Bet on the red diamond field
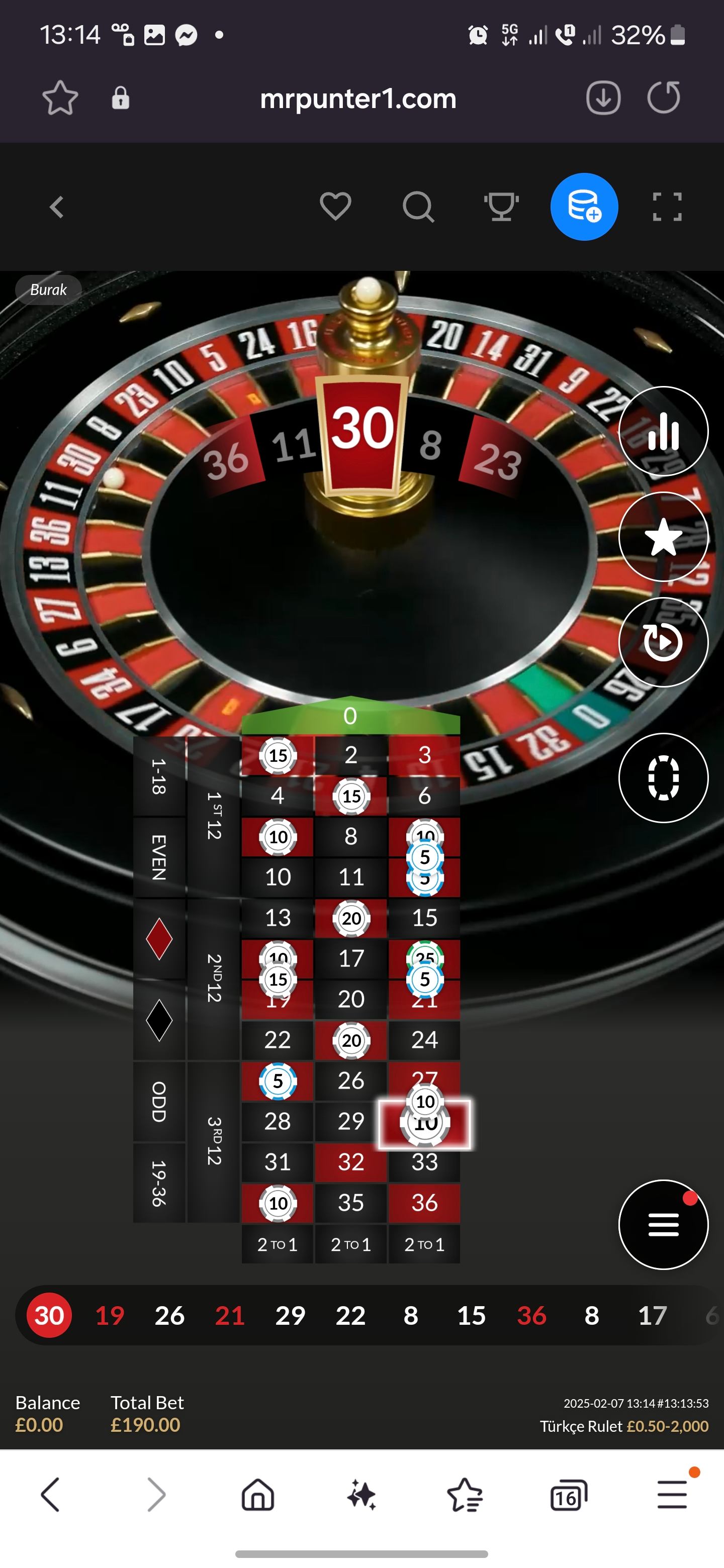This screenshot has width=724, height=1568. coord(159,939)
